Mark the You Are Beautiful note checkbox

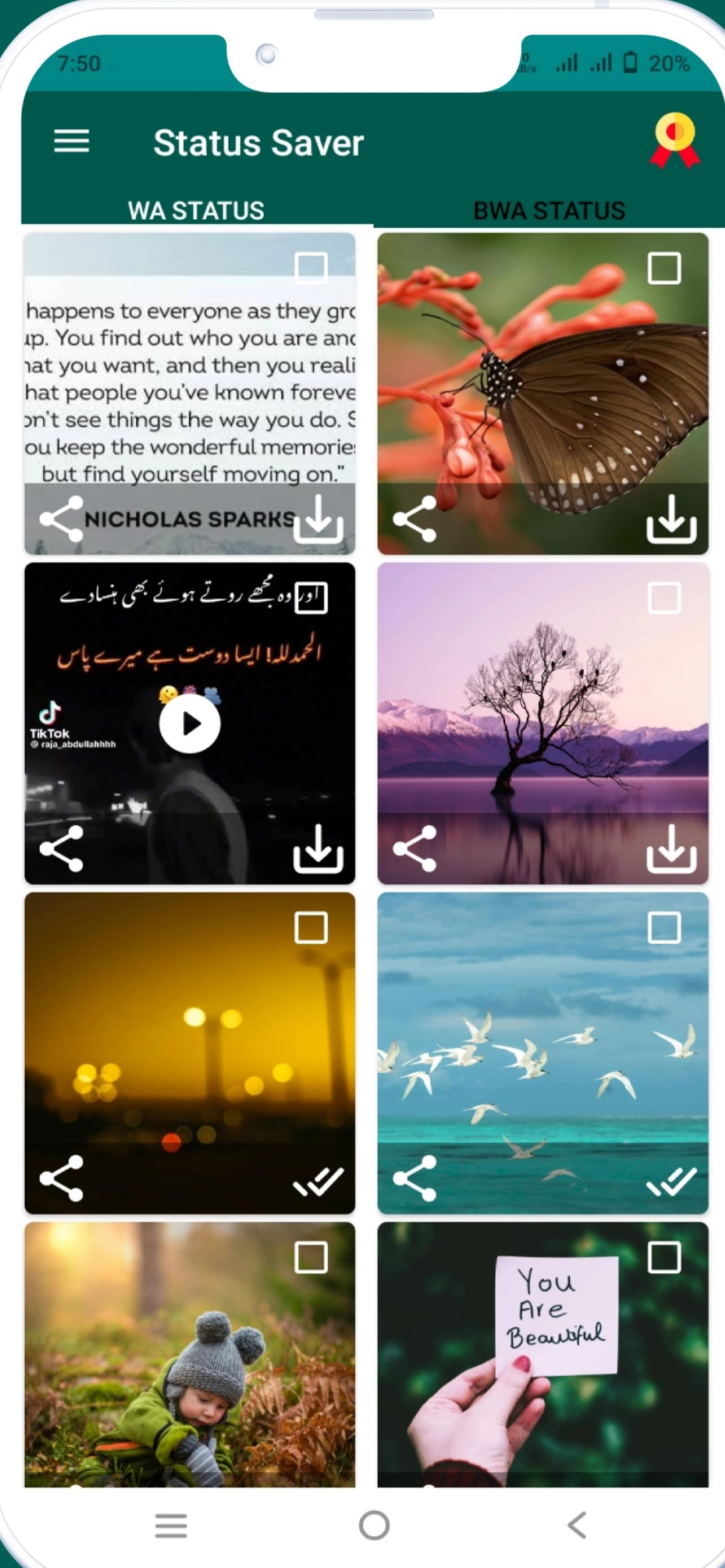tap(664, 1257)
